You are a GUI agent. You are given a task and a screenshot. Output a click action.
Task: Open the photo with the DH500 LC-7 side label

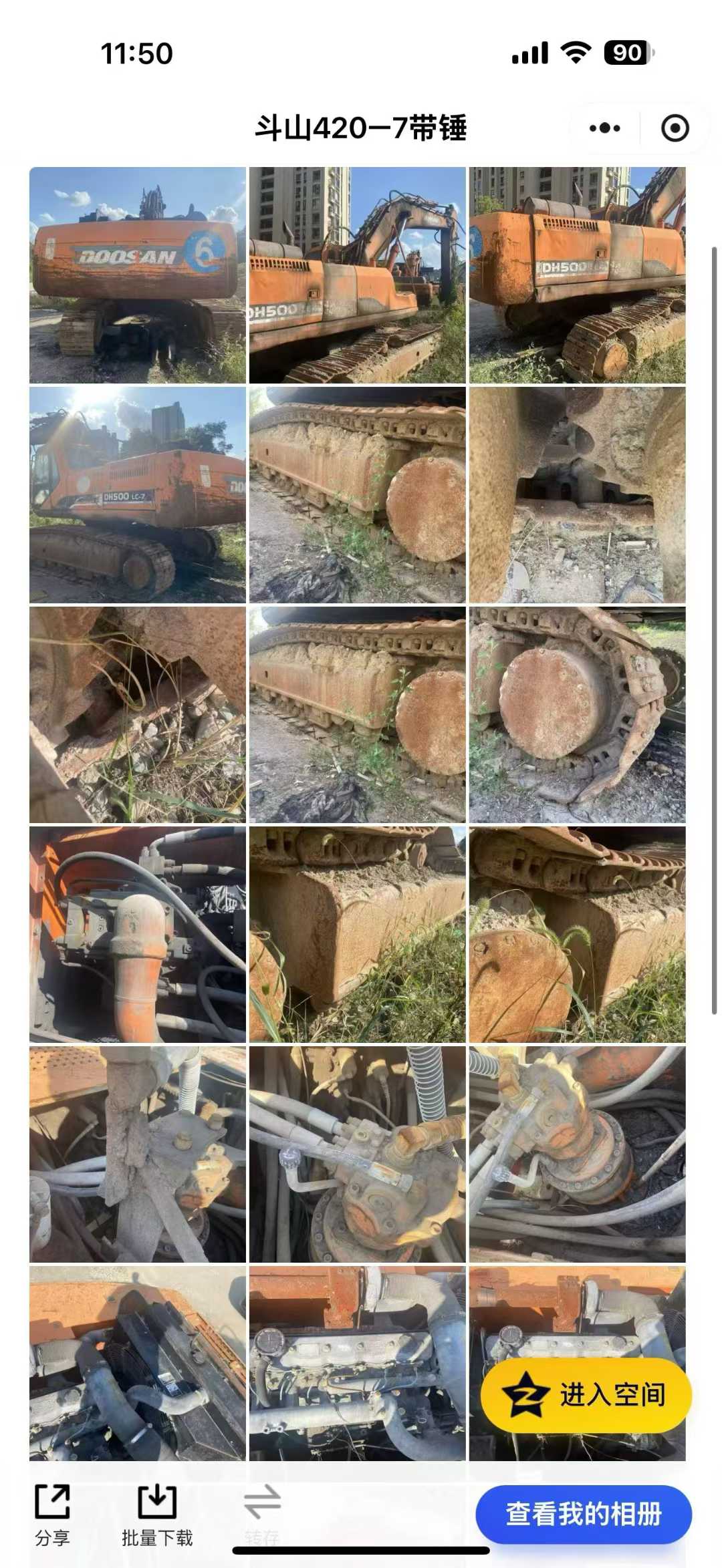click(x=138, y=494)
